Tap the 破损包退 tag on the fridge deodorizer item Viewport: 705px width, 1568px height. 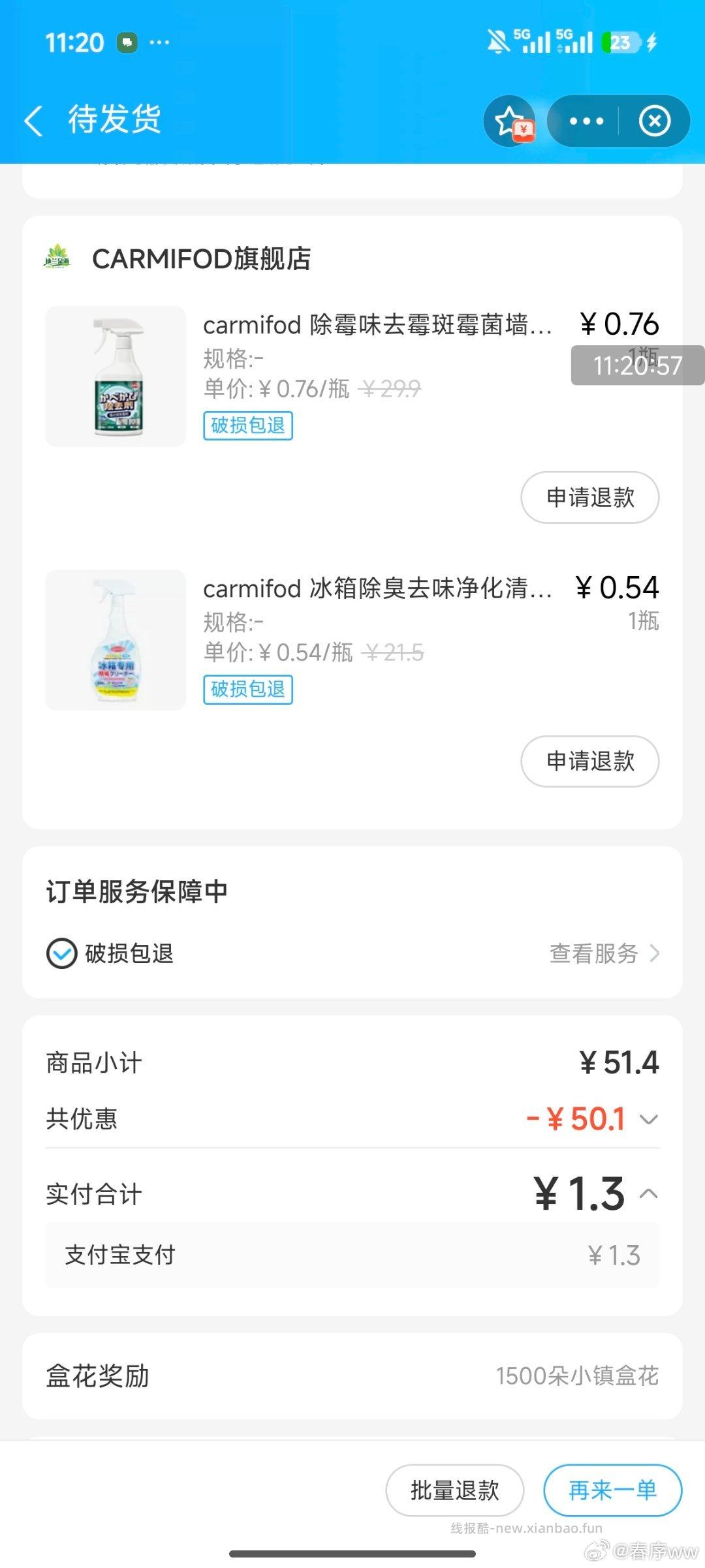(x=248, y=691)
